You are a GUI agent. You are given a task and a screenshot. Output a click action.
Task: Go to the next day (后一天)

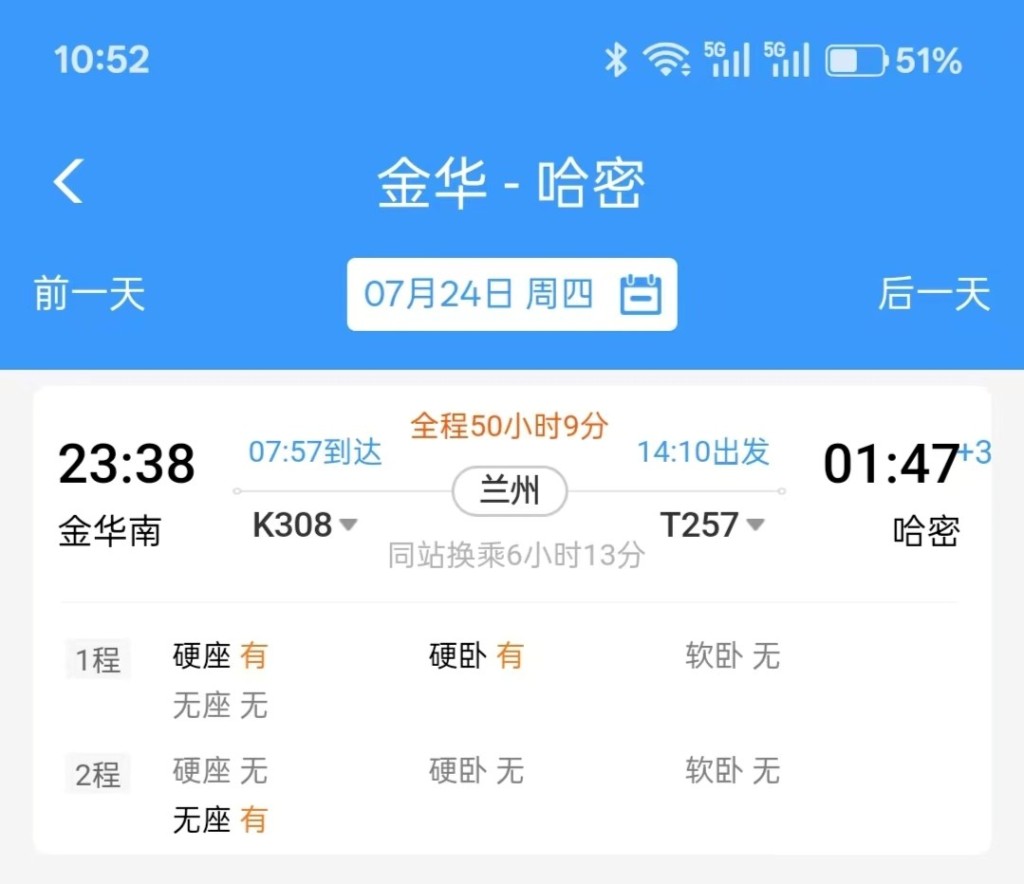934,295
